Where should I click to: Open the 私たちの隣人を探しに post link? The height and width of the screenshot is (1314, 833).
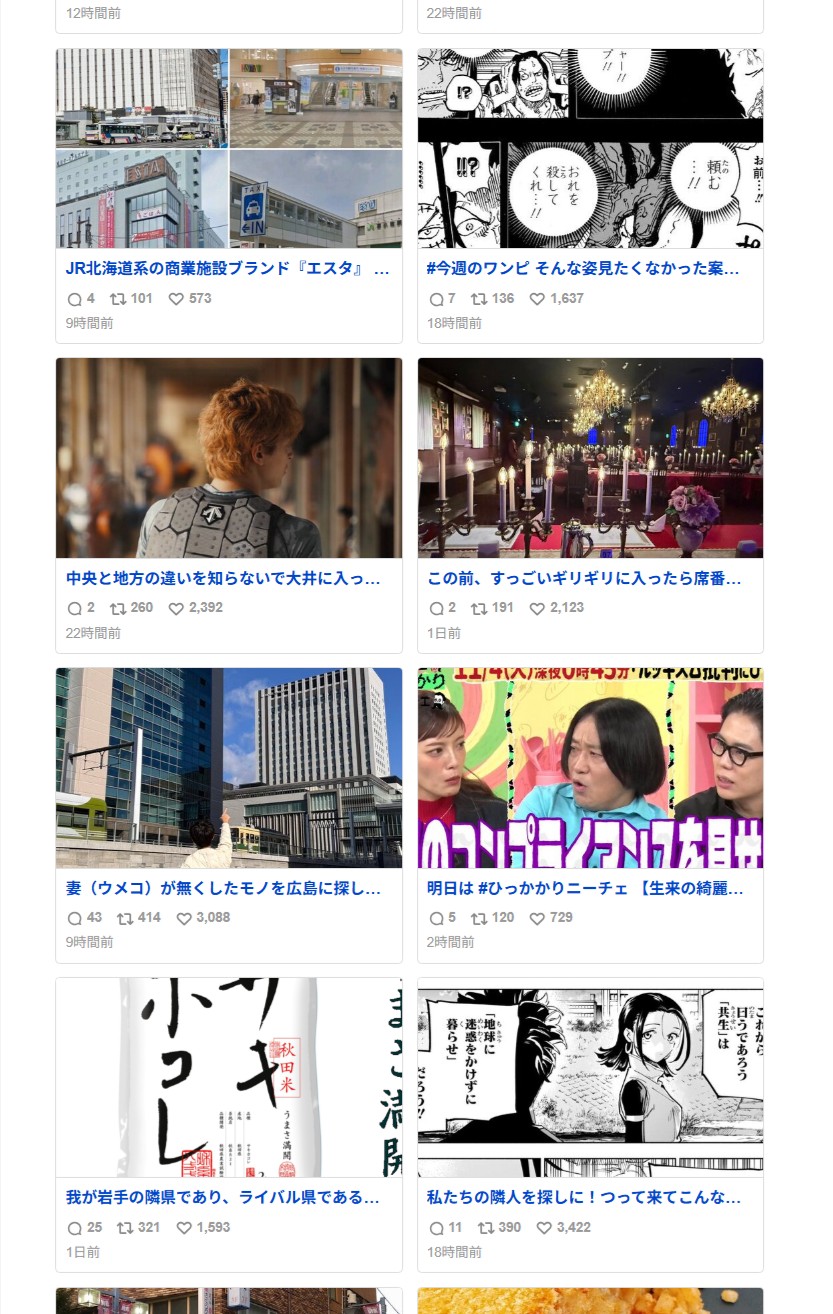point(584,1197)
